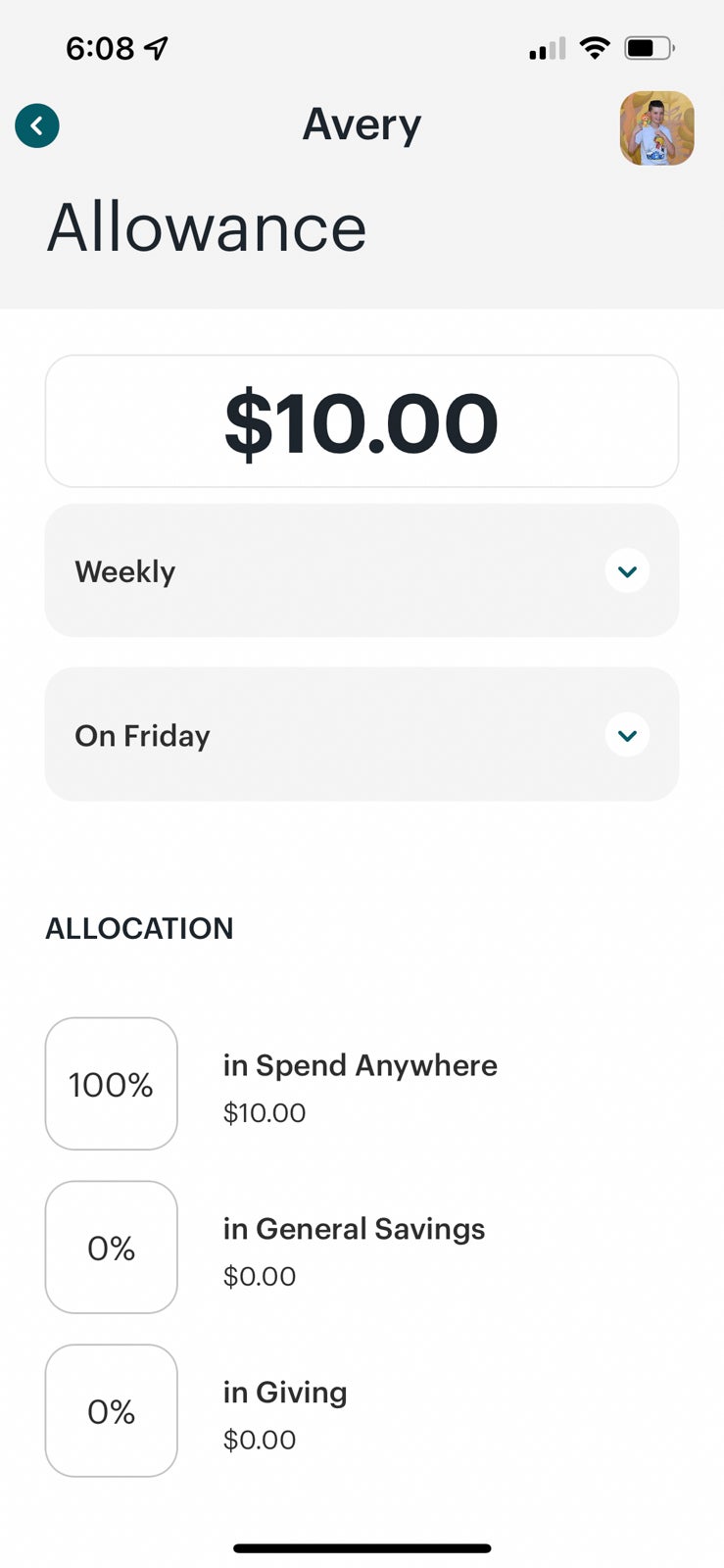Open Avery's profile picture

click(x=656, y=128)
